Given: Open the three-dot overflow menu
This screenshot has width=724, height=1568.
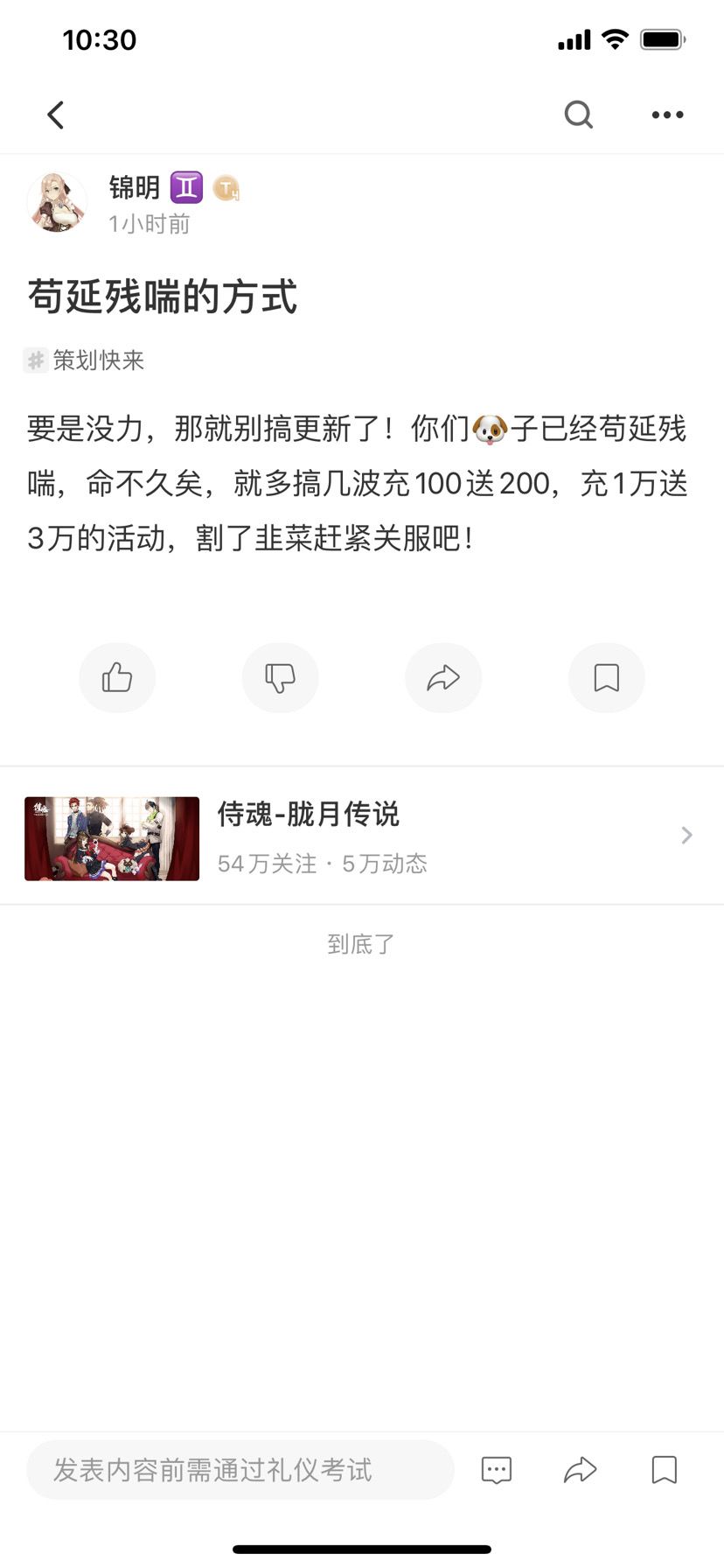Looking at the screenshot, I should [x=667, y=115].
